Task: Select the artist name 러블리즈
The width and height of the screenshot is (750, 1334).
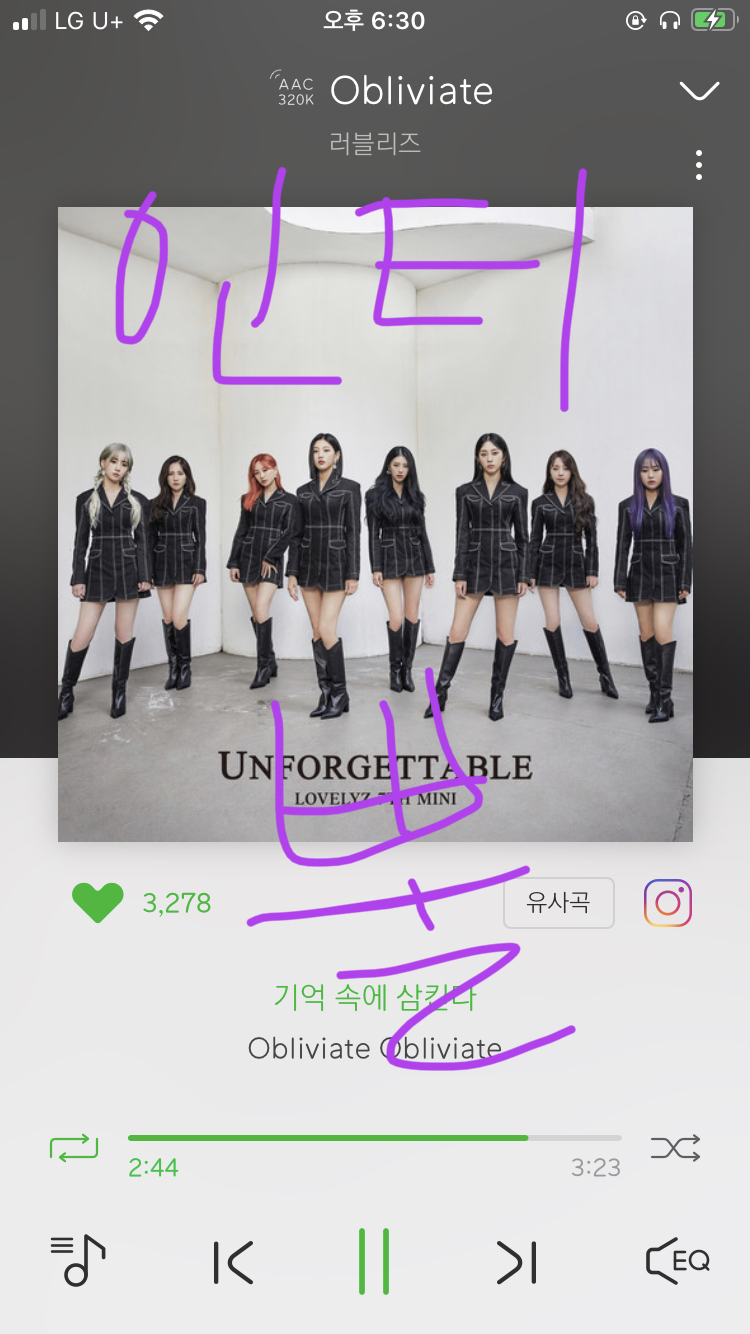Action: click(x=374, y=143)
